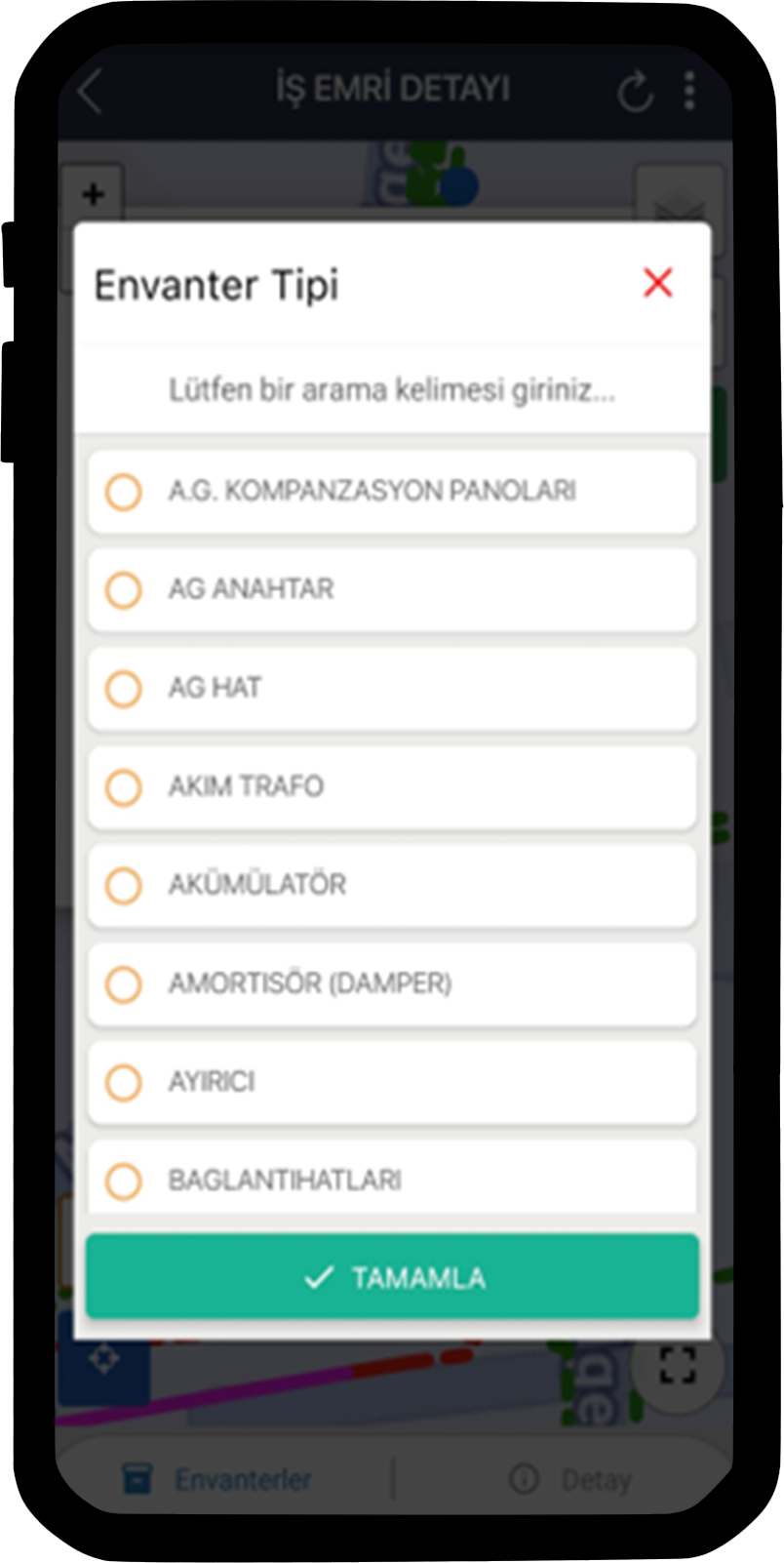Tap the search keyword input field

point(392,390)
